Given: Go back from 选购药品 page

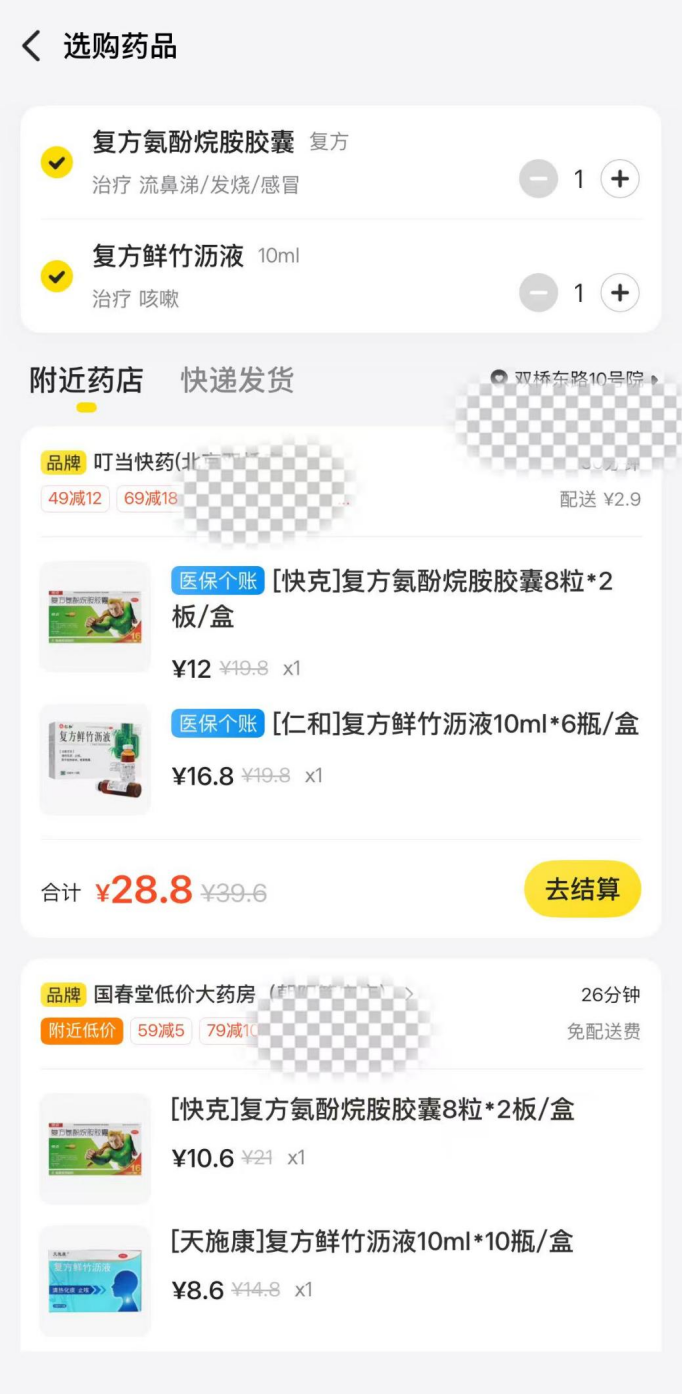Looking at the screenshot, I should point(32,46).
